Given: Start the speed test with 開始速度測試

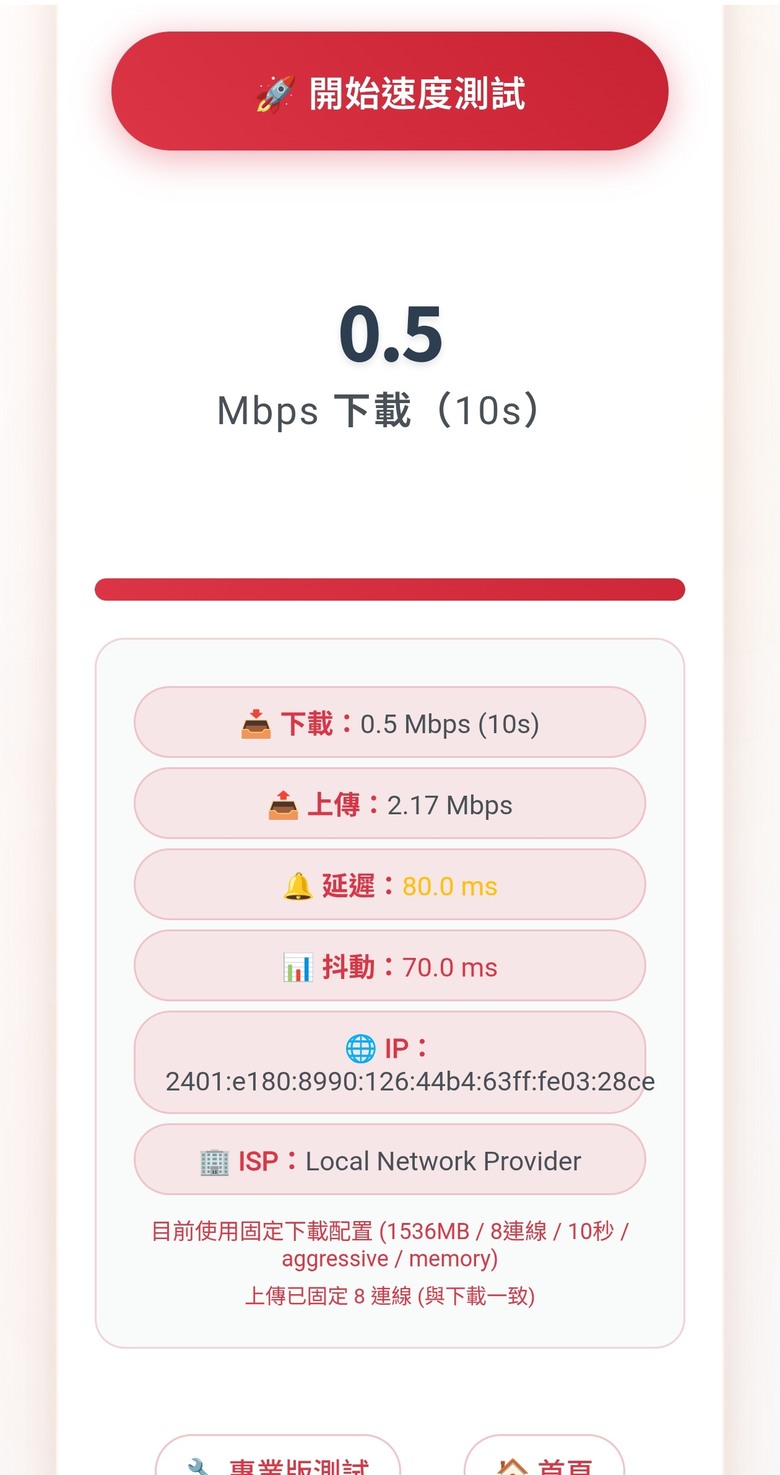Looking at the screenshot, I should pos(390,91).
